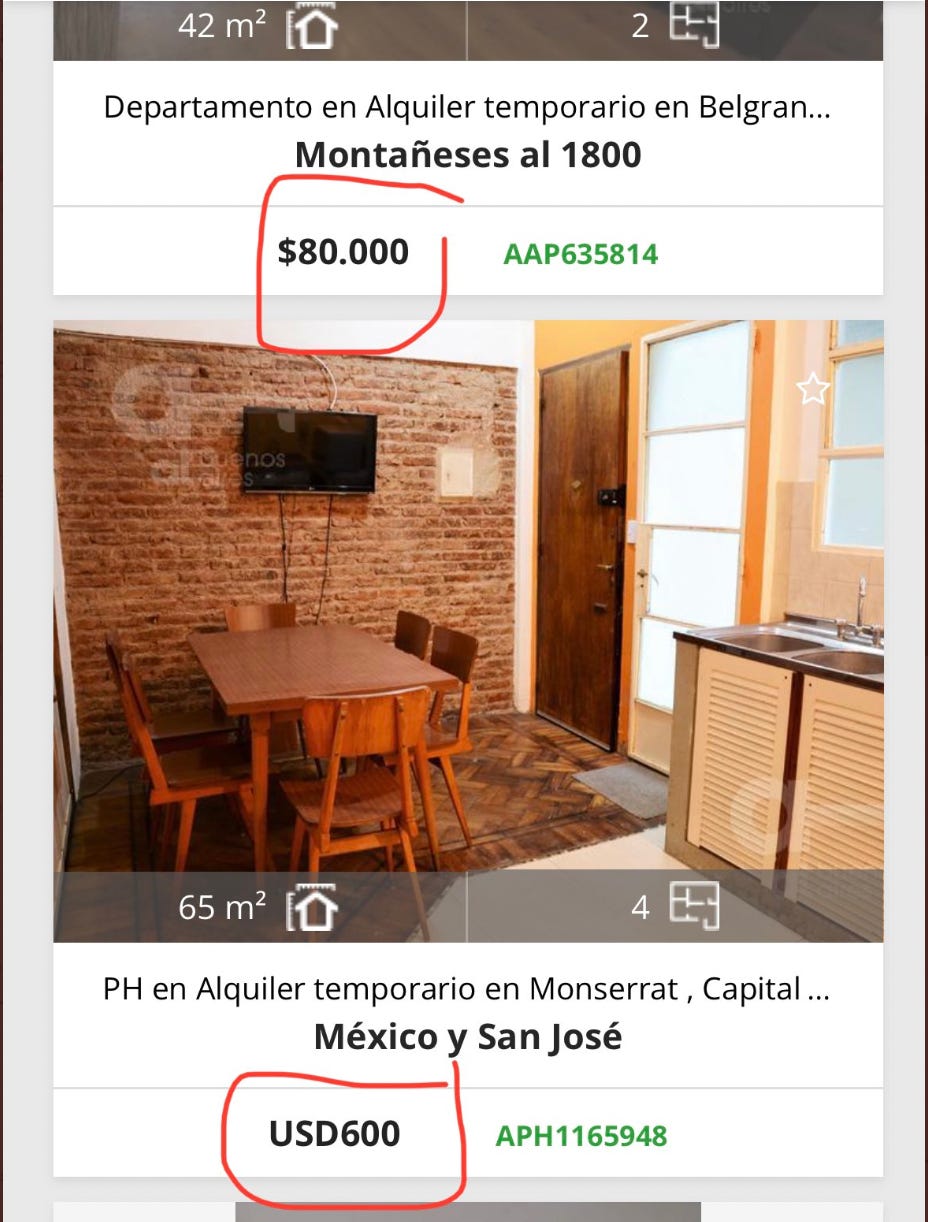Open listing code AAP635814
Viewport: 928px width, 1222px height.
580,254
